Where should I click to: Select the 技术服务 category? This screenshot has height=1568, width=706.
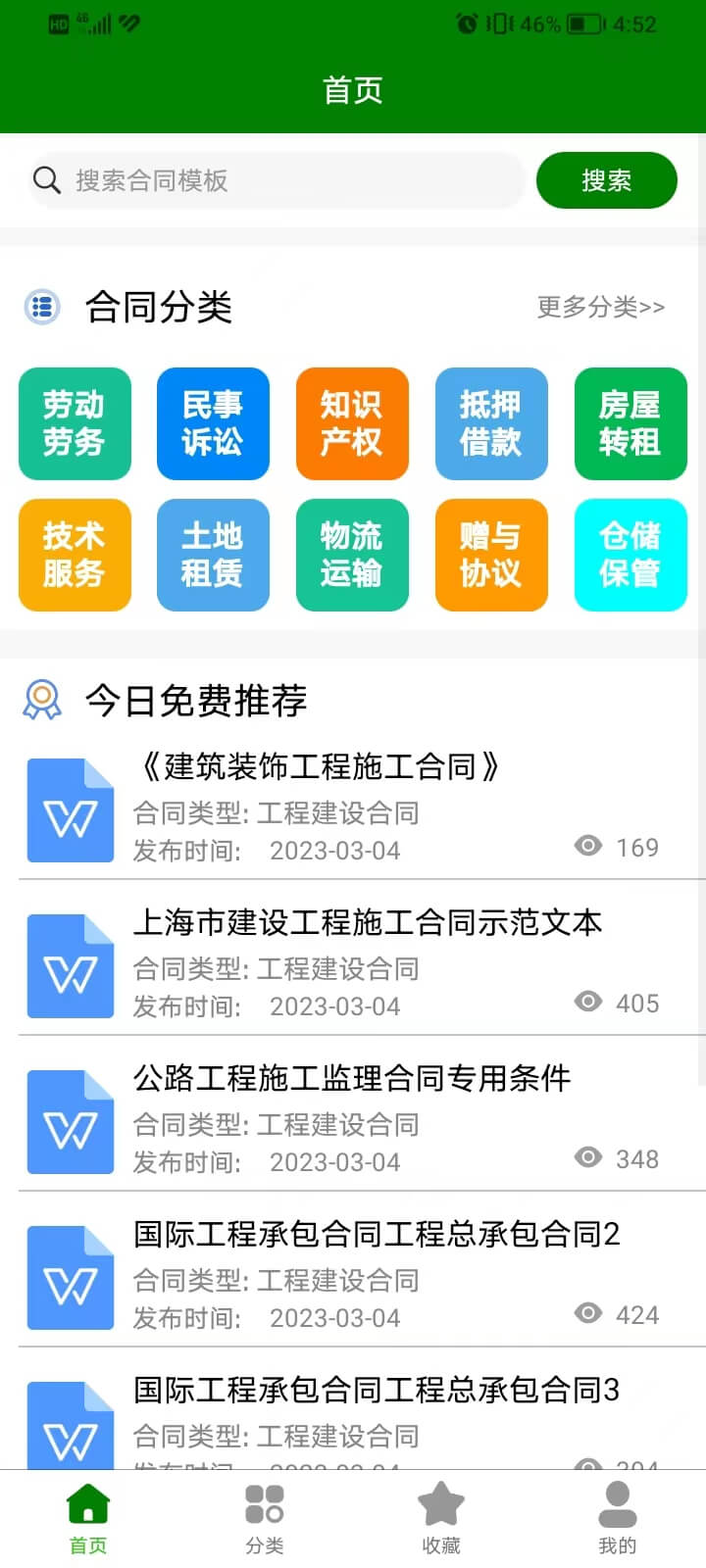pyautogui.click(x=75, y=555)
